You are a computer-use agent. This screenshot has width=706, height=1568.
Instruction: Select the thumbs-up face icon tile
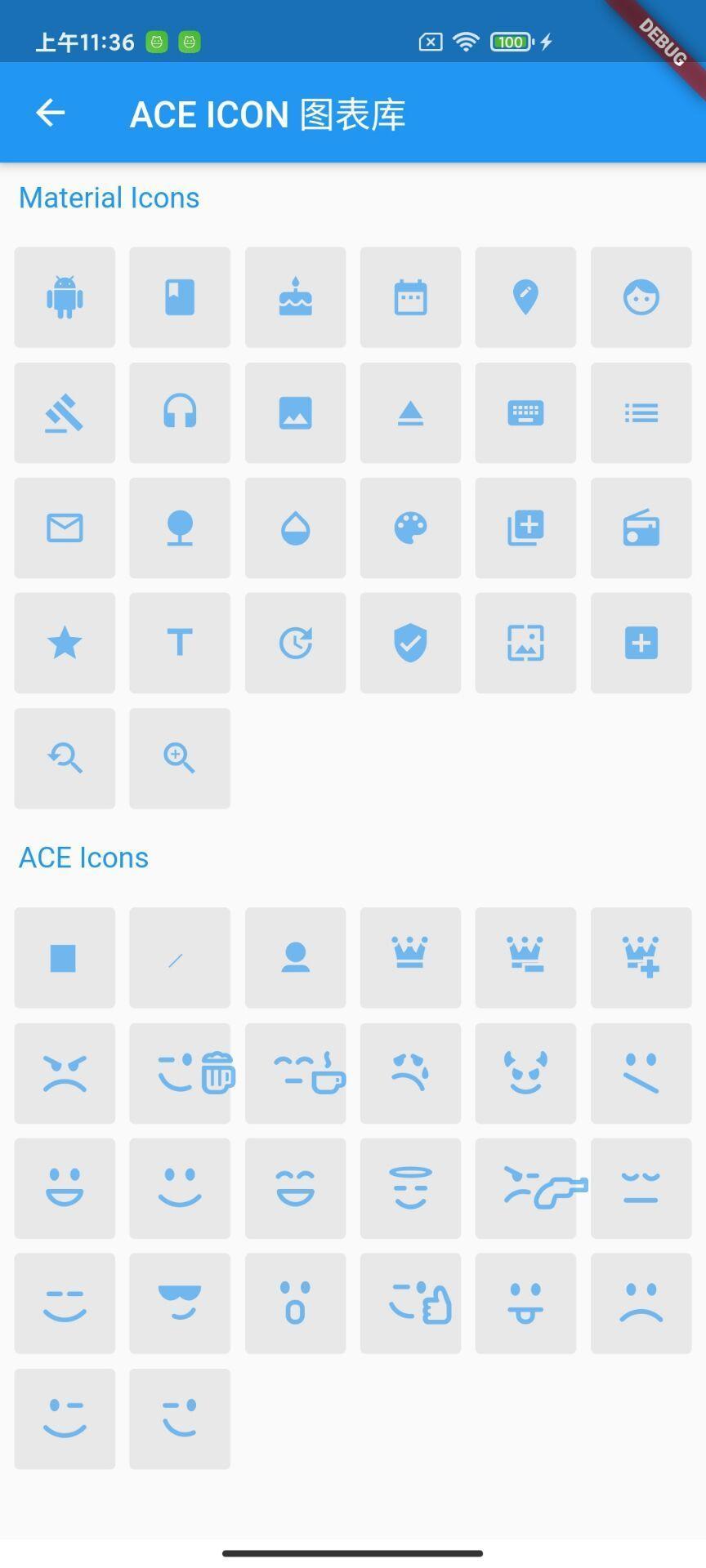pos(410,1303)
